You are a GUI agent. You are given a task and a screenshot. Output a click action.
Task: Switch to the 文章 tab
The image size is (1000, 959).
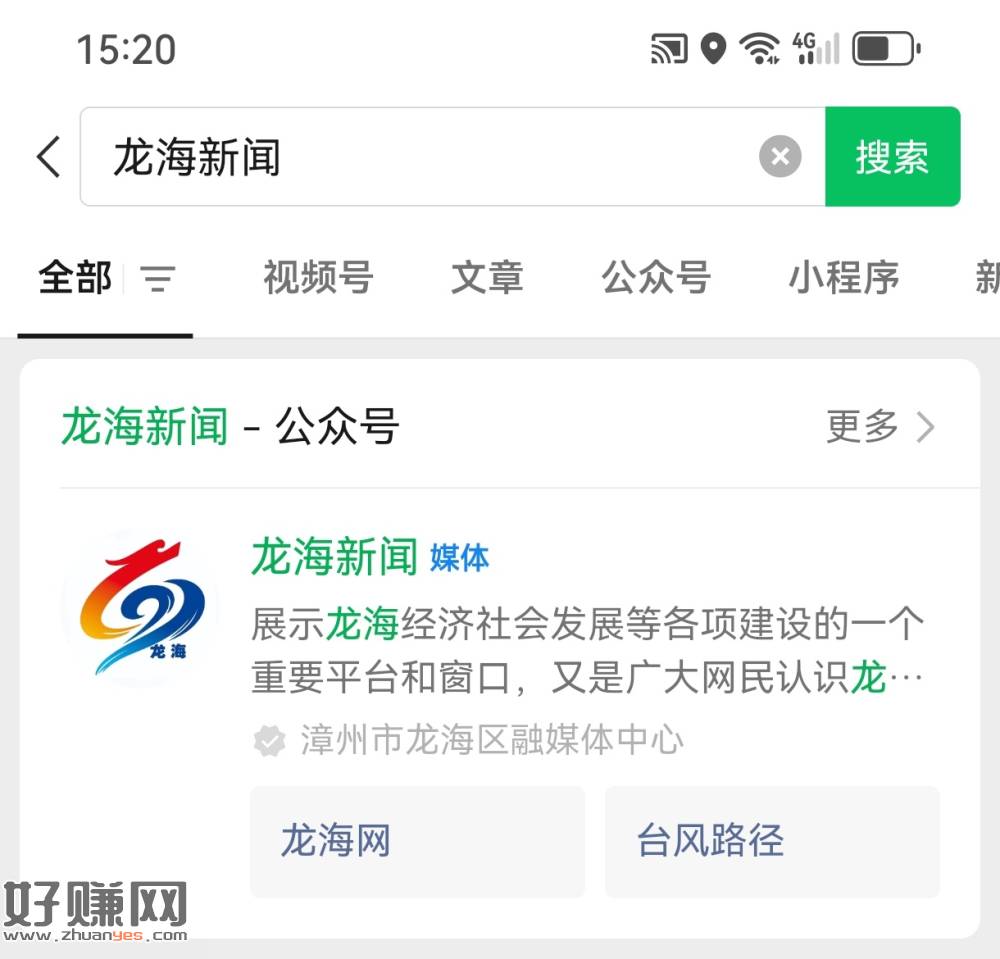(487, 278)
